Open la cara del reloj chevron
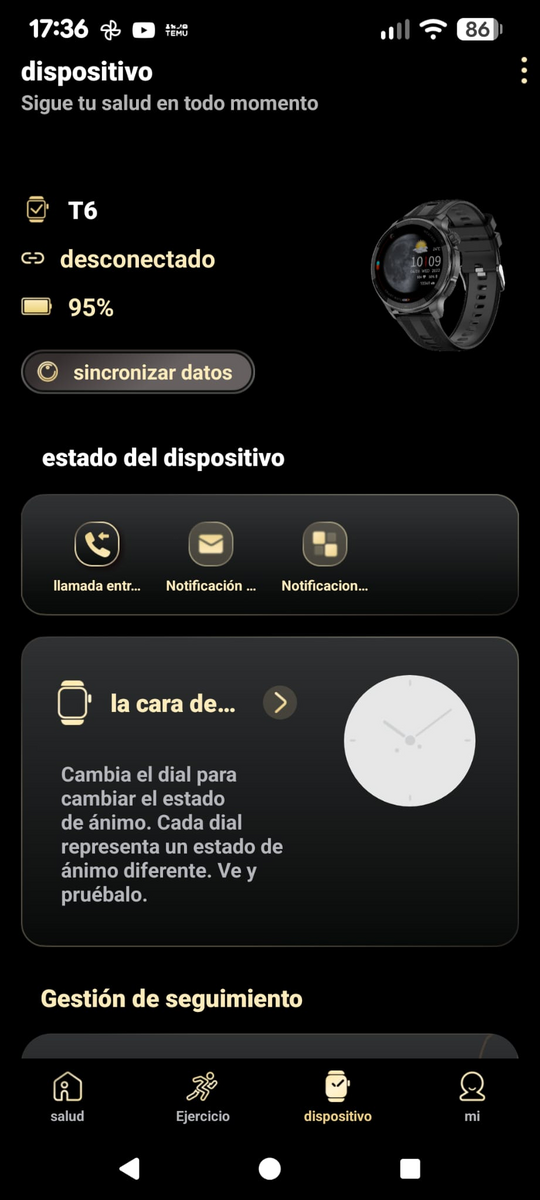This screenshot has width=540, height=1200. 280,703
